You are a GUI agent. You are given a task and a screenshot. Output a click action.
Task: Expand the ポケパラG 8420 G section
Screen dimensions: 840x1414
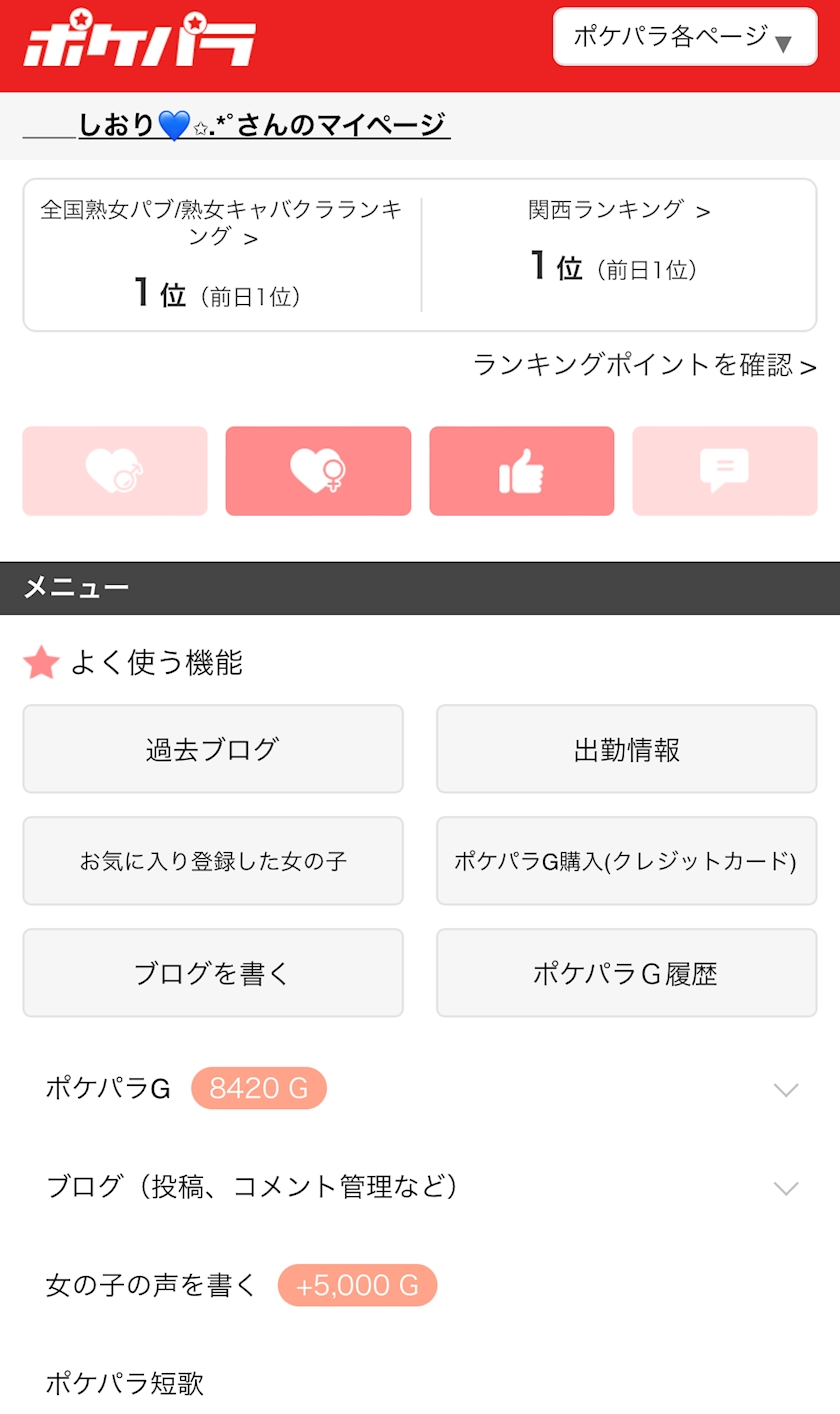[x=420, y=1089]
